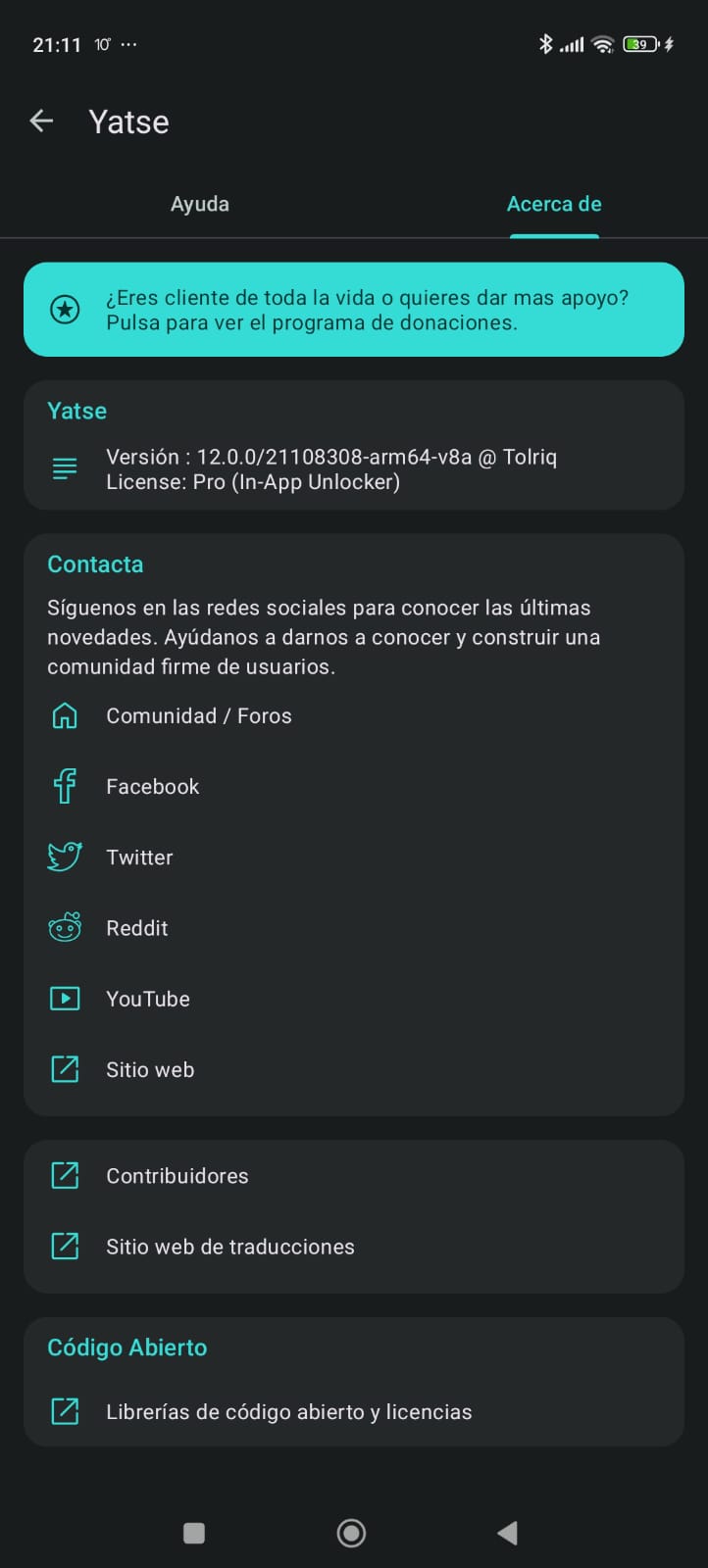The image size is (708, 1568).
Task: Select the Acerca de tab
Action: [554, 204]
